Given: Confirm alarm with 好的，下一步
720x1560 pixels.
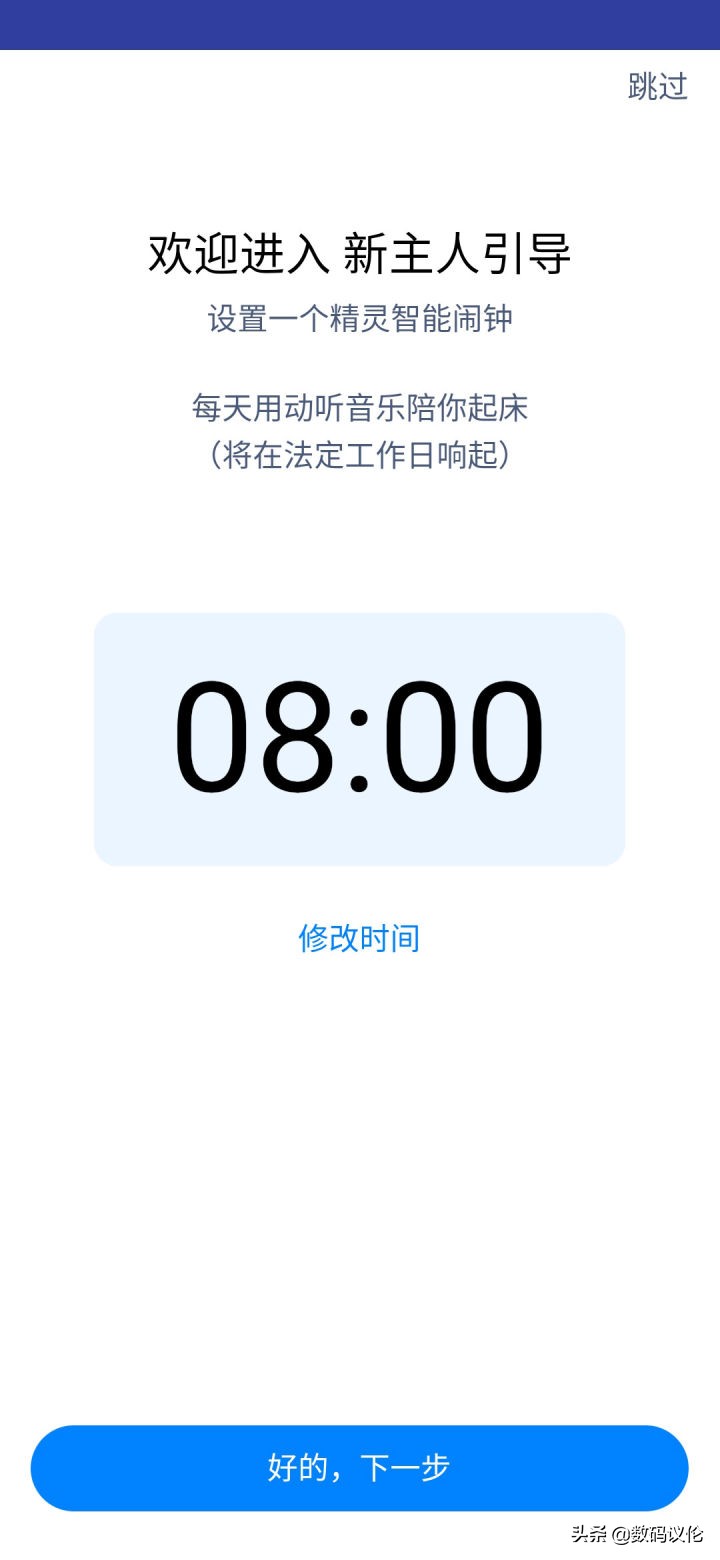Looking at the screenshot, I should [x=360, y=1467].
